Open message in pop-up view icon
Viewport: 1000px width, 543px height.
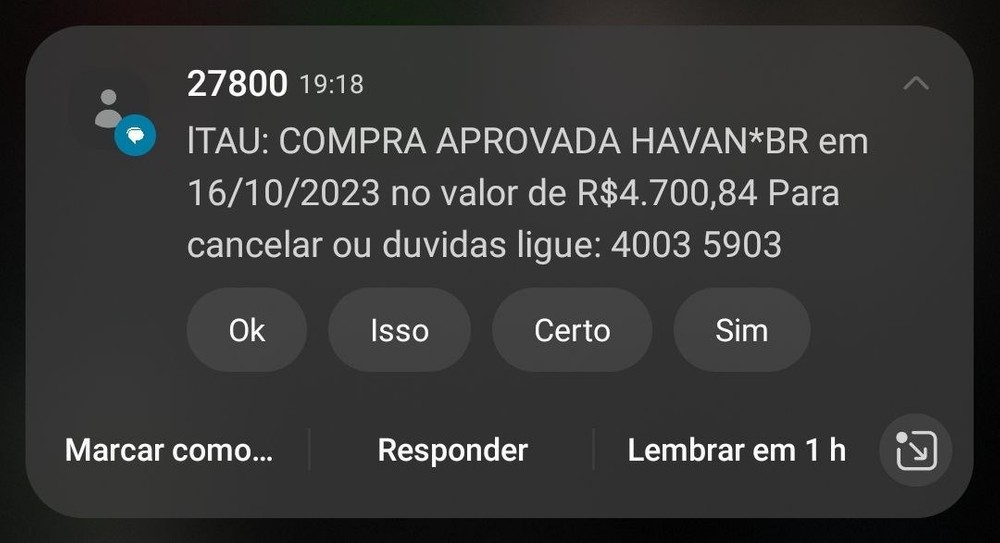(915, 450)
